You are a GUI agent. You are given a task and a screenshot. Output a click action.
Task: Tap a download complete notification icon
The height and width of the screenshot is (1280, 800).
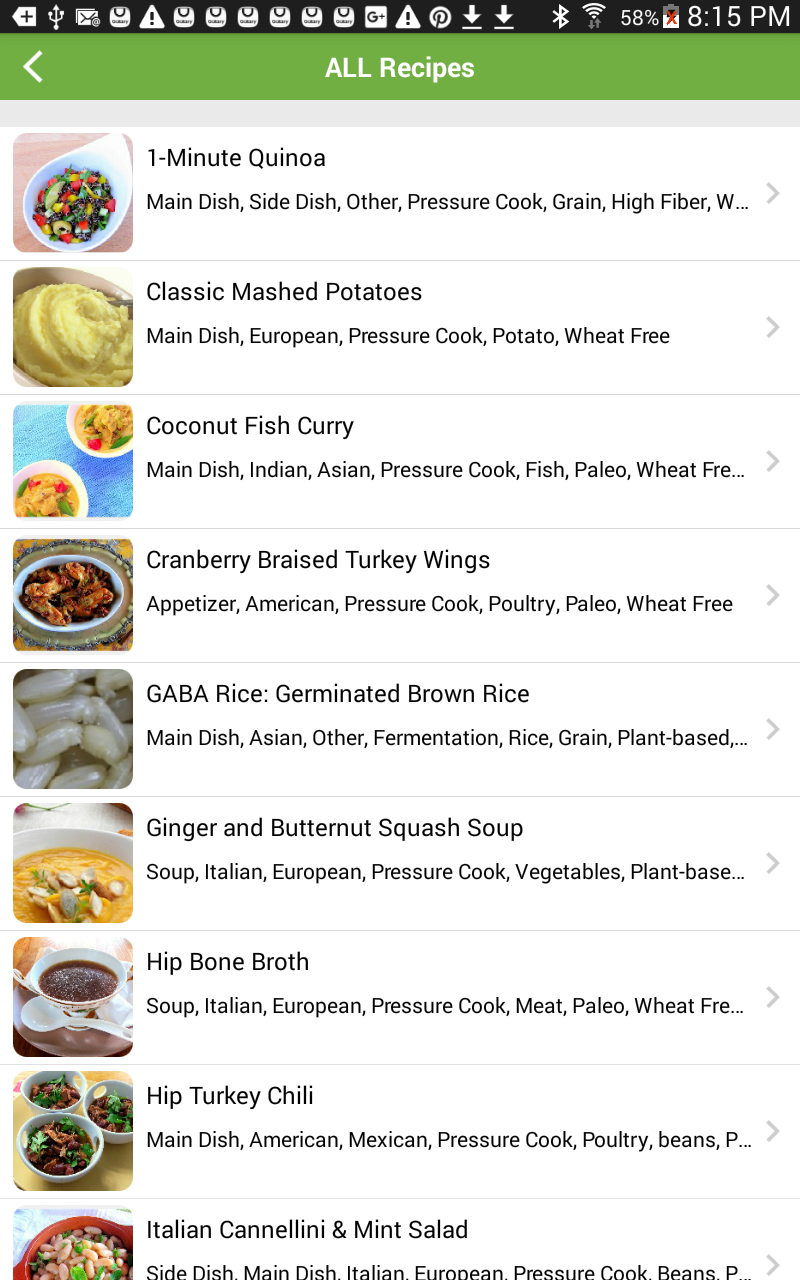tap(471, 16)
